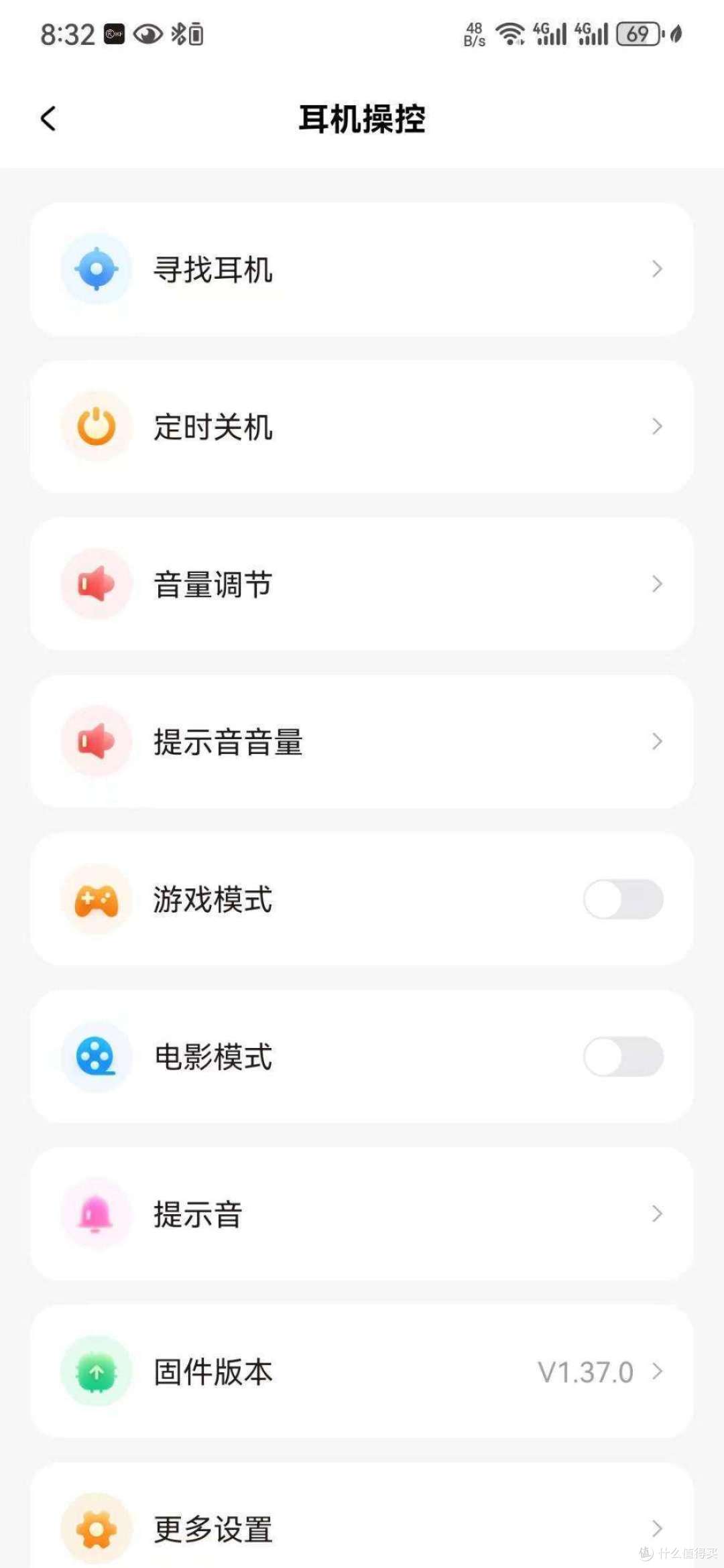724x1568 pixels.
Task: Open 音量调节 volume adjustment
Action: (x=362, y=584)
